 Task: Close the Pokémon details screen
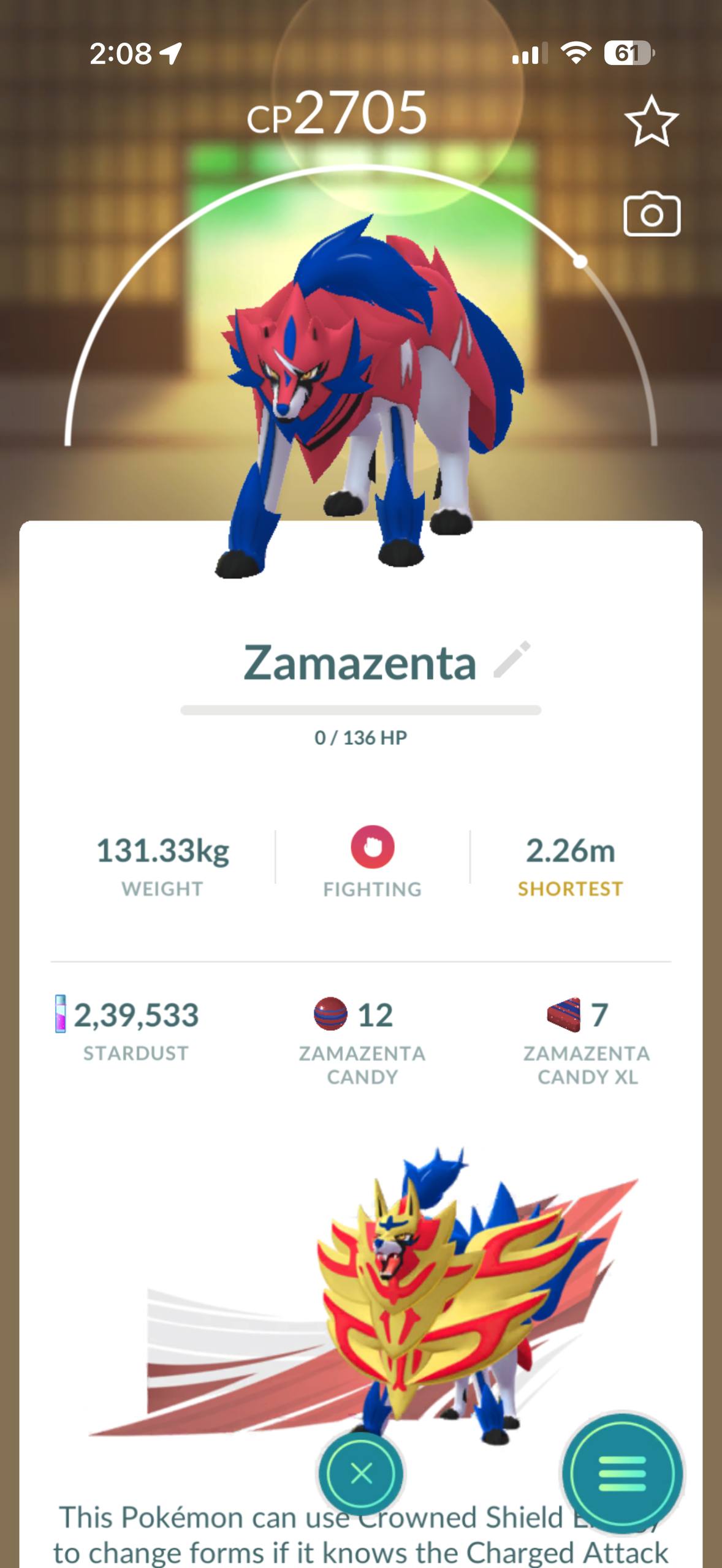pyautogui.click(x=360, y=1472)
